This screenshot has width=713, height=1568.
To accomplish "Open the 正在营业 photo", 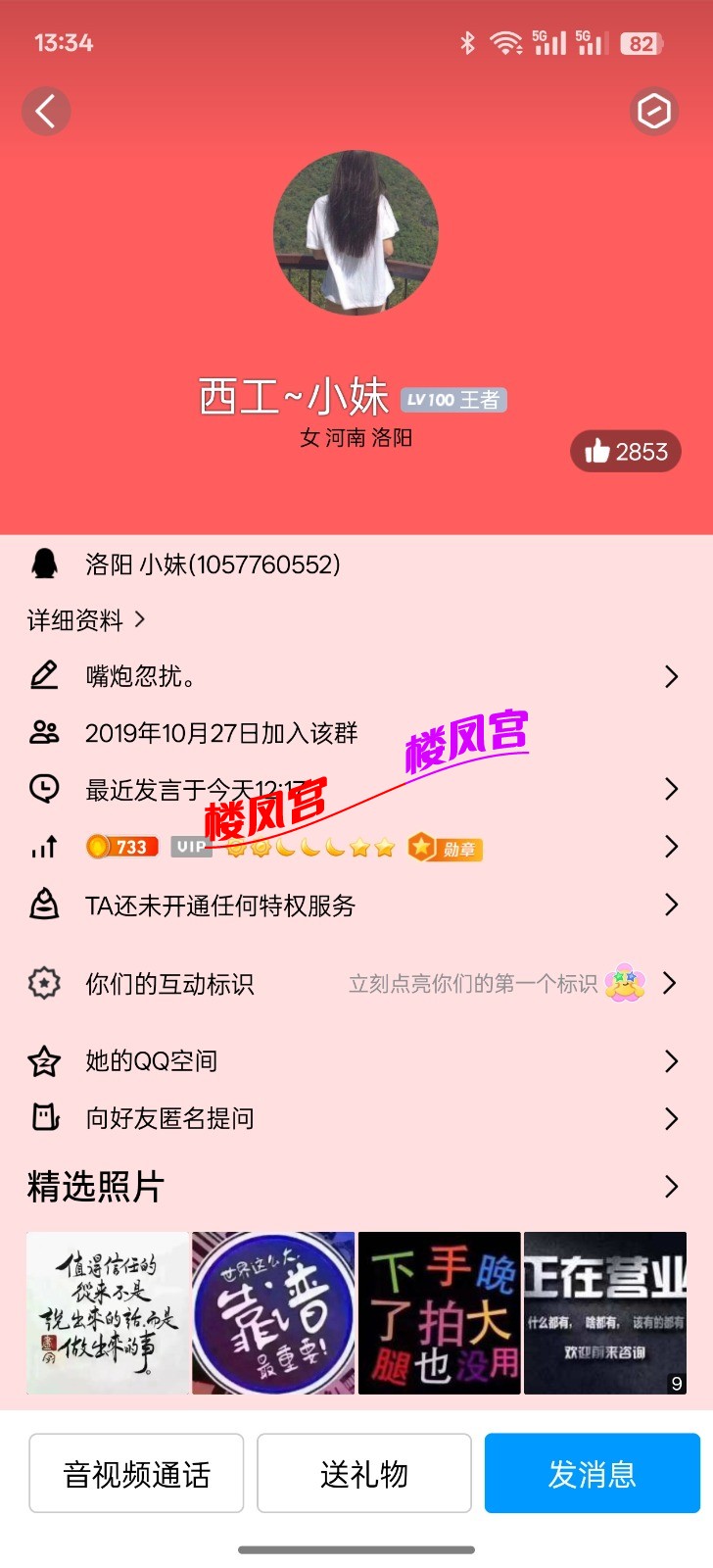I will click(605, 1313).
